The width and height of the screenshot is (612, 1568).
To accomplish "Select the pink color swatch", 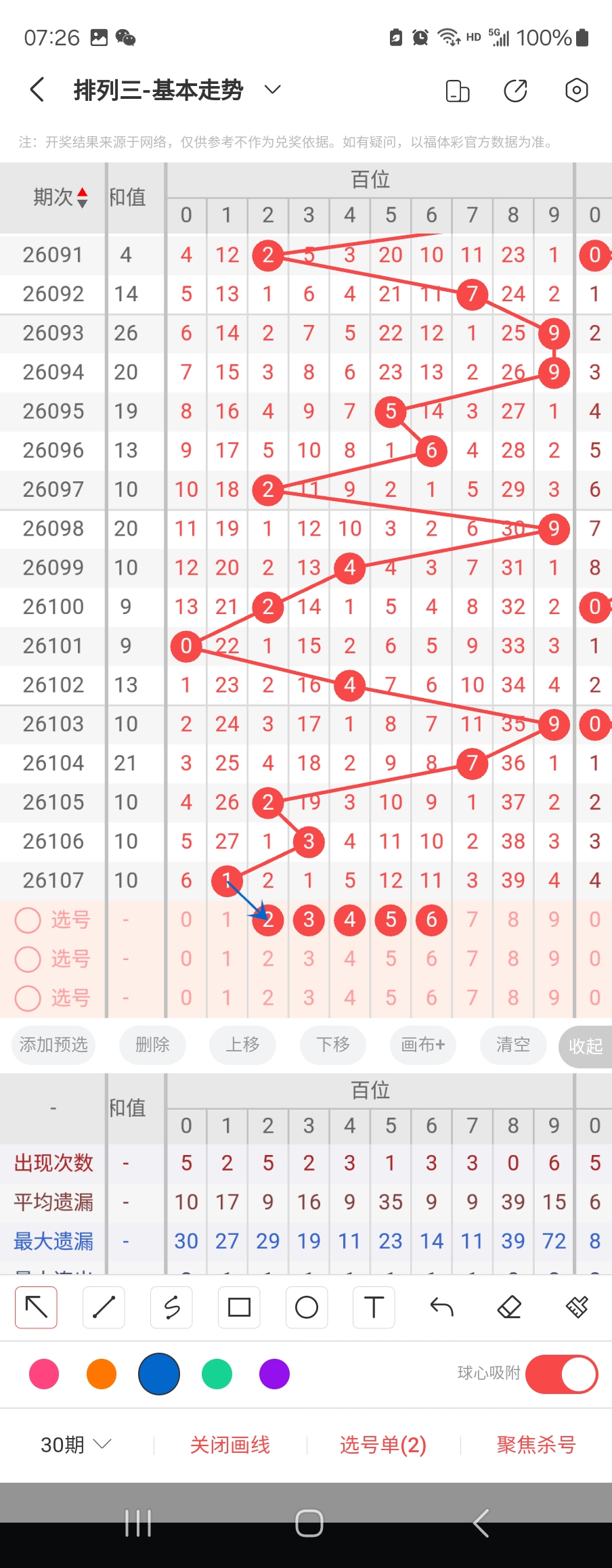I will pyautogui.click(x=44, y=1374).
